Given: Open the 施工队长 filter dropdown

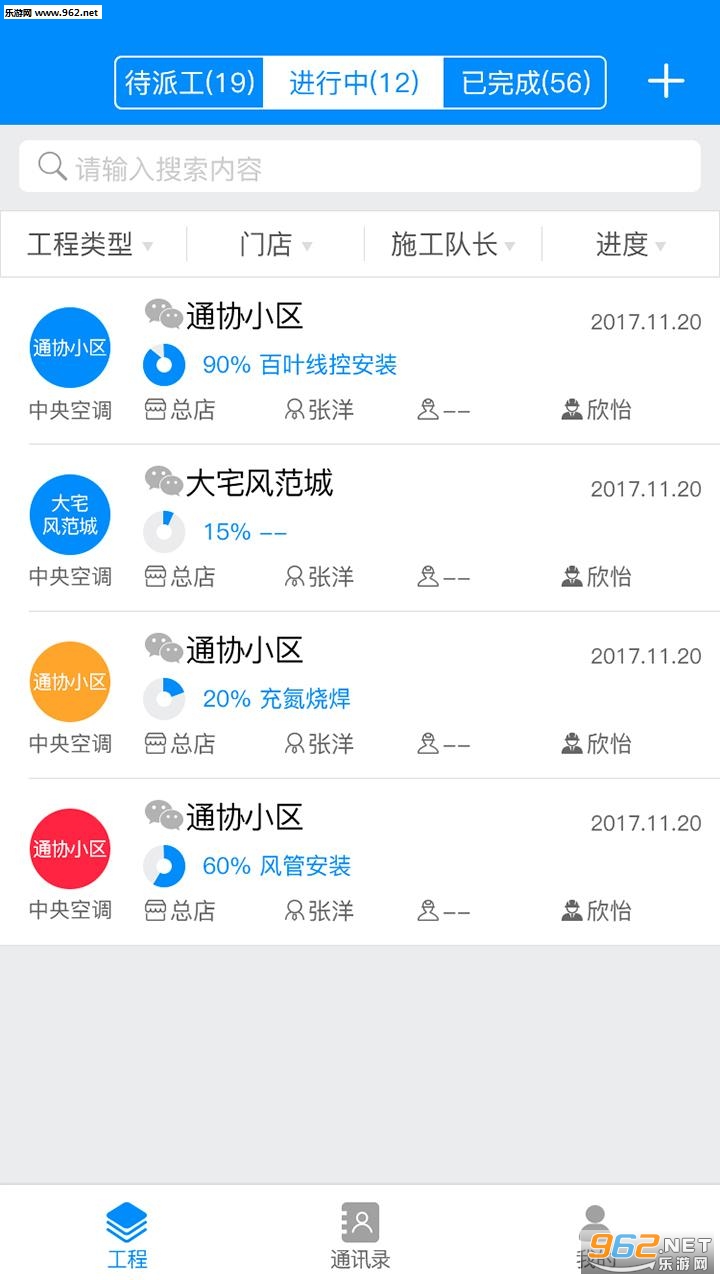Looking at the screenshot, I should click(453, 244).
